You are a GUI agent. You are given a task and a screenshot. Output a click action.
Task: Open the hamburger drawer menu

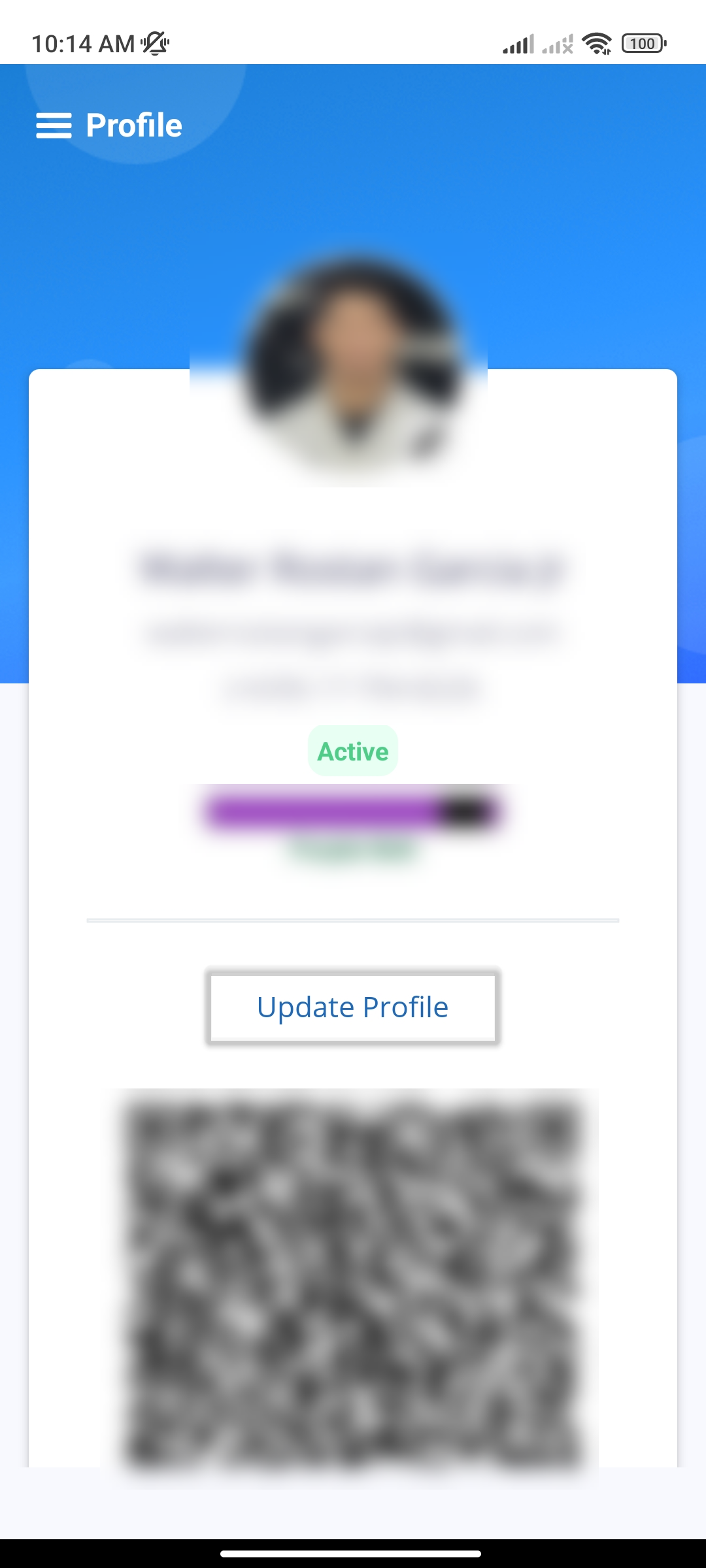tap(54, 125)
